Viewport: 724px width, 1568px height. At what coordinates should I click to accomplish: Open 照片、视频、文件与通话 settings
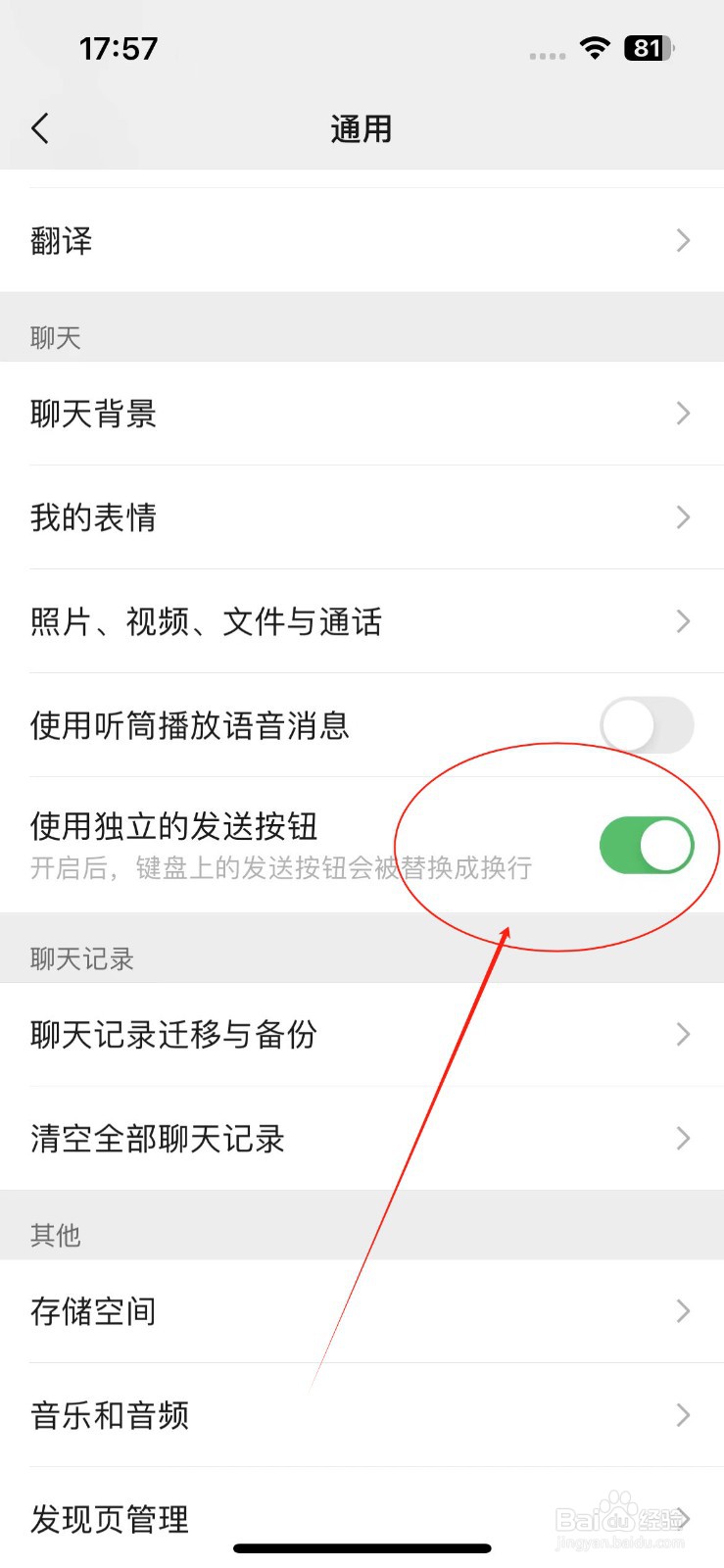[x=206, y=621]
